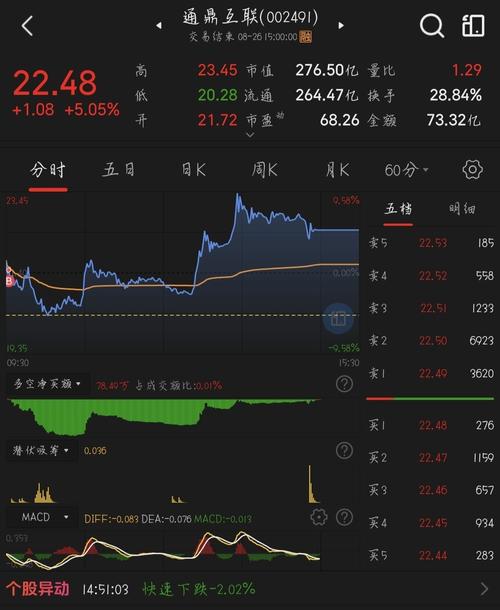Switch to the 月K tab
The width and height of the screenshot is (500, 610).
337,170
